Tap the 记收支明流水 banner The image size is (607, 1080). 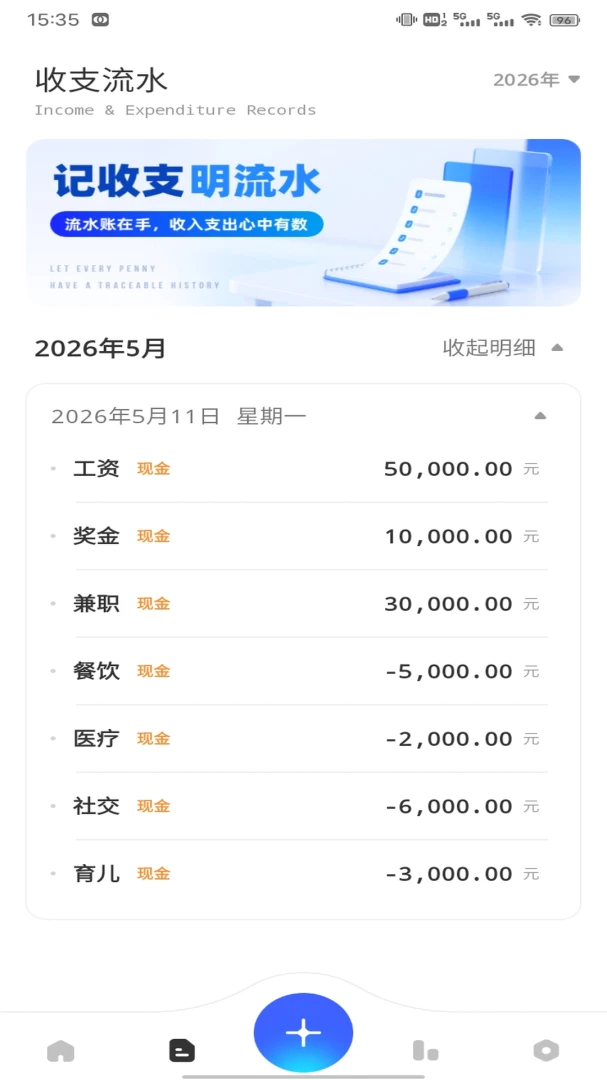(303, 222)
